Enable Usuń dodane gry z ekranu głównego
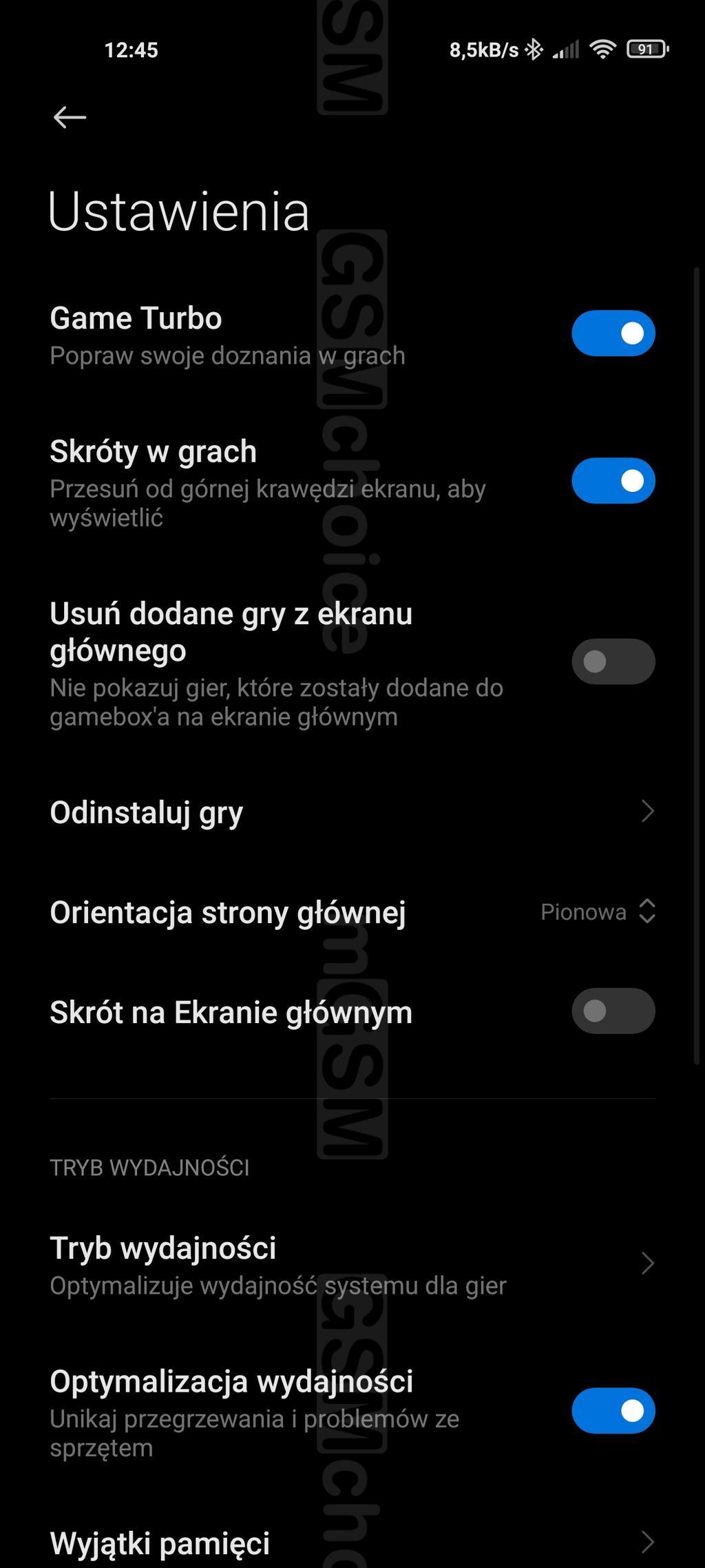 [x=613, y=662]
